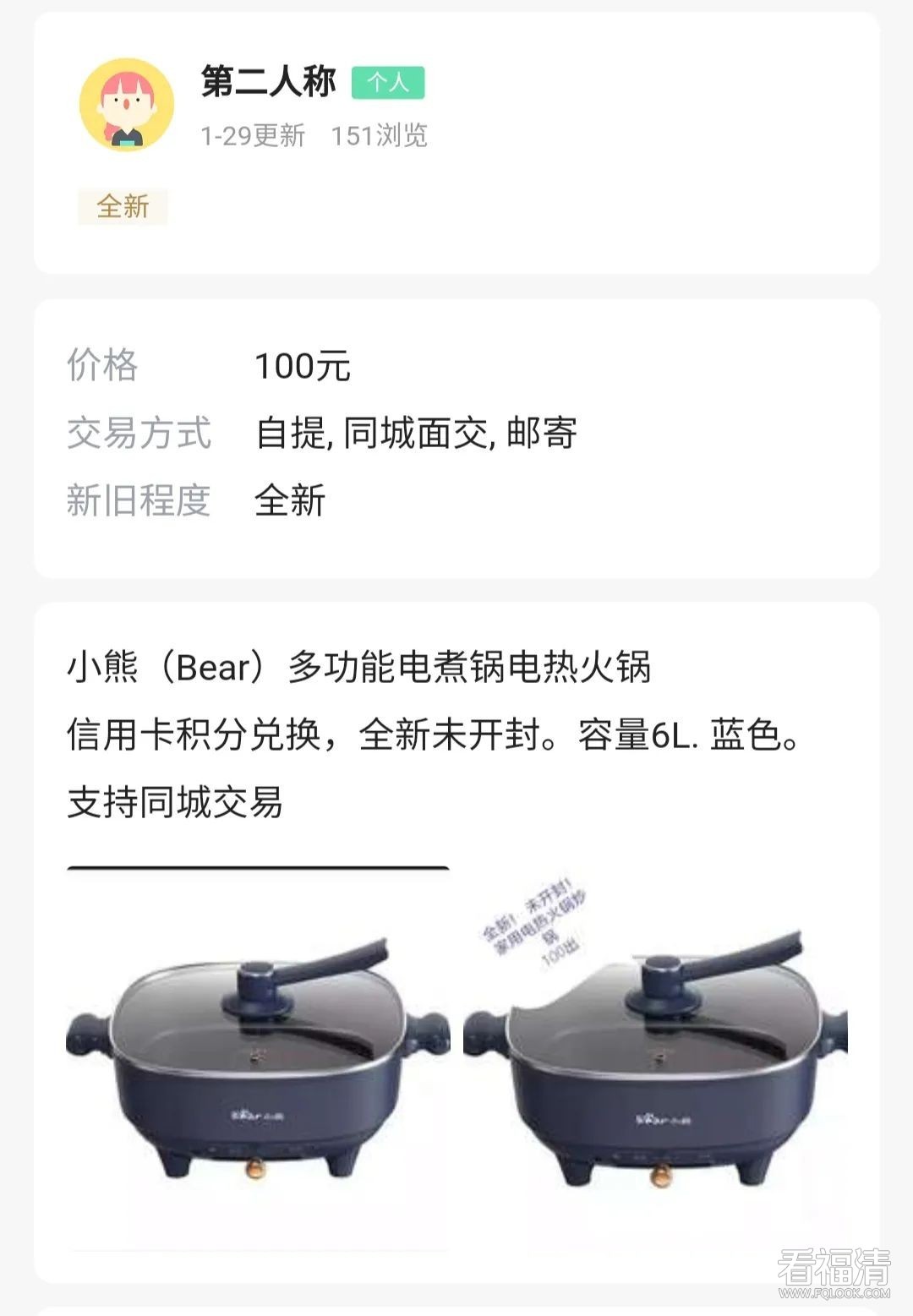
Task: Open seller 第二人称's avatar profile
Action: tap(127, 105)
